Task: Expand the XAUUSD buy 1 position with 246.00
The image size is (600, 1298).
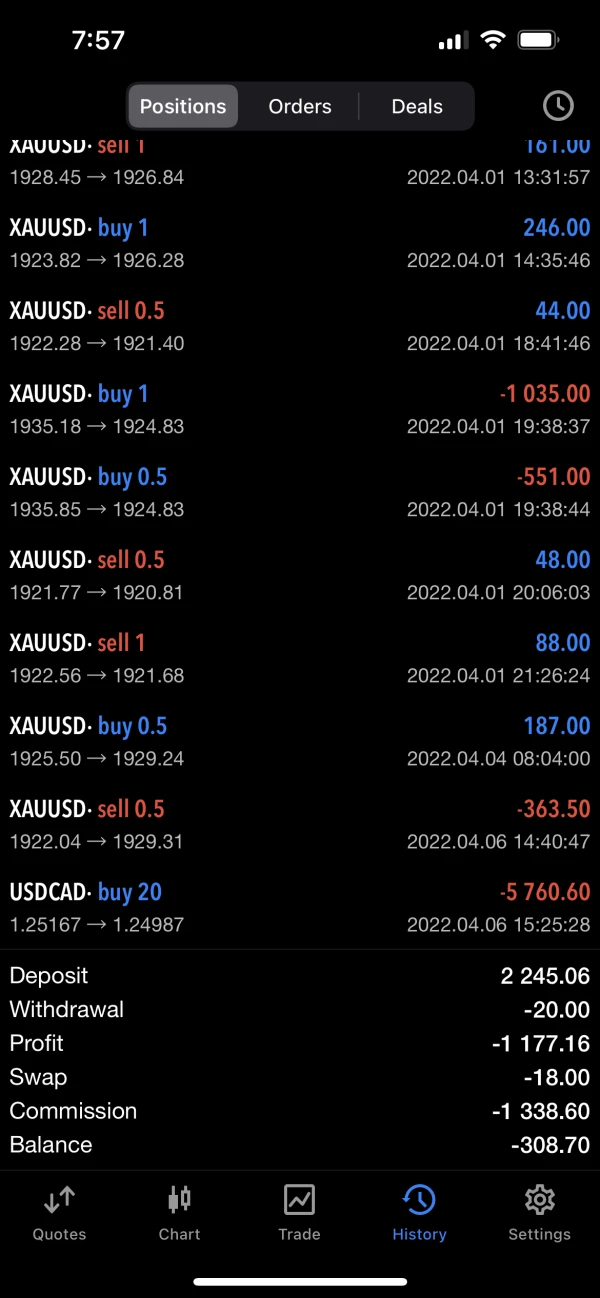Action: tap(300, 243)
